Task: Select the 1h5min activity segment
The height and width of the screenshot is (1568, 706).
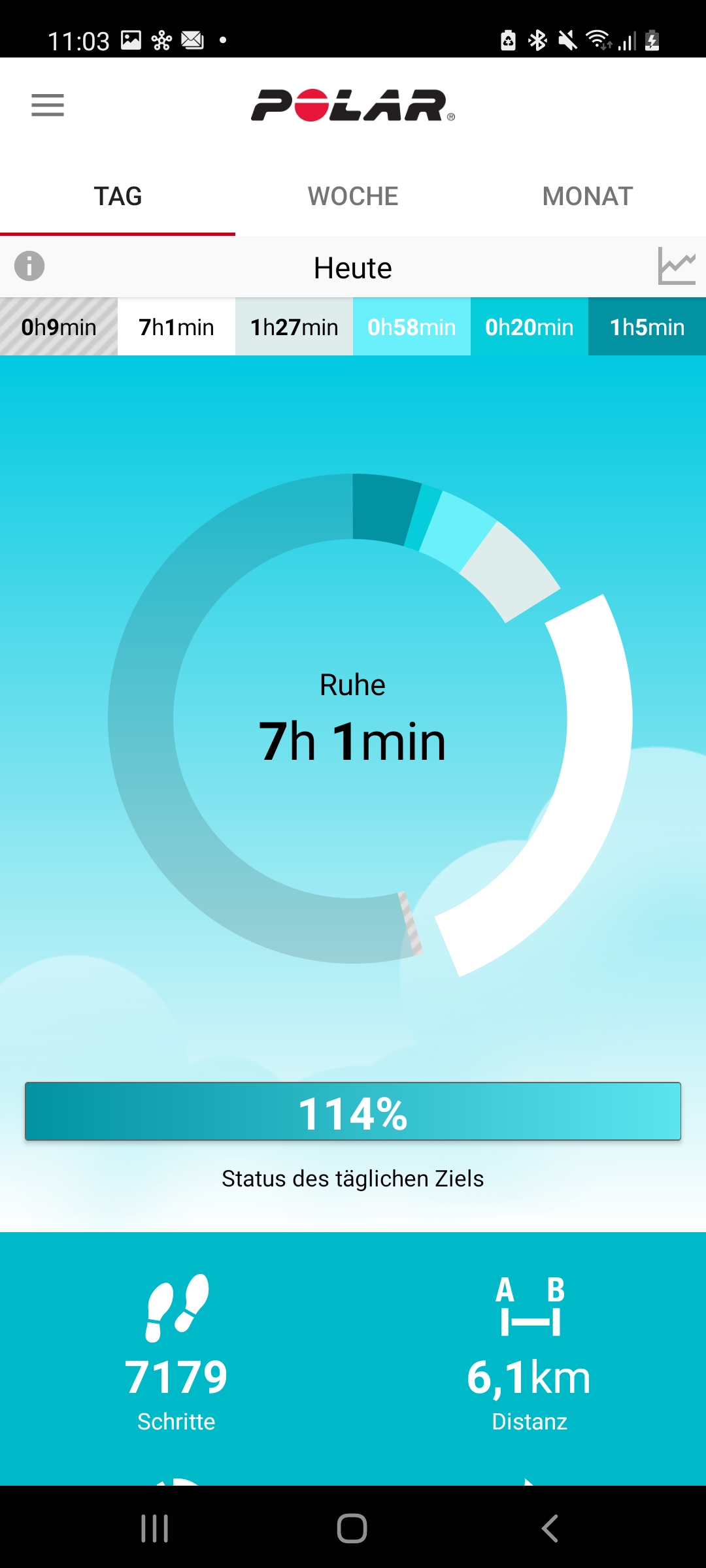Action: tap(647, 327)
